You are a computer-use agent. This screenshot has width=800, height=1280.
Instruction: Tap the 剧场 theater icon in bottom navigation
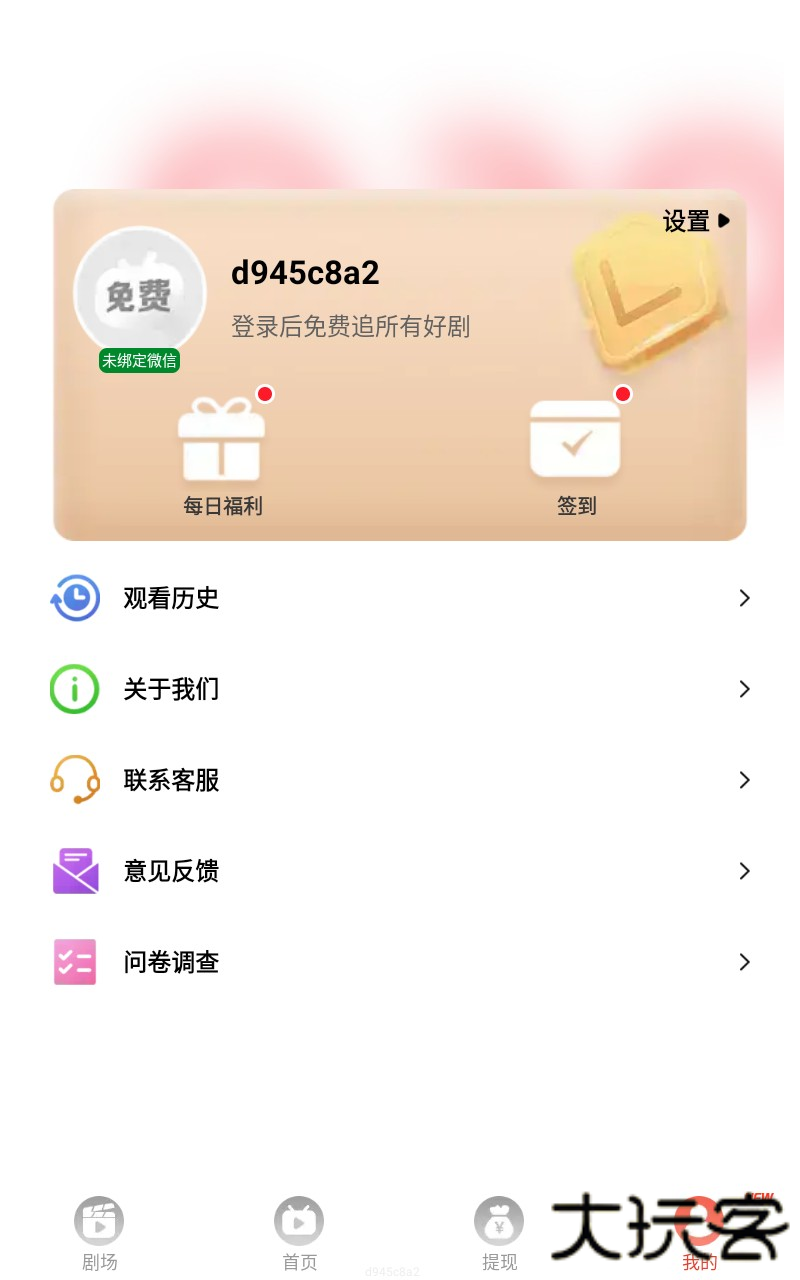coord(98,1218)
